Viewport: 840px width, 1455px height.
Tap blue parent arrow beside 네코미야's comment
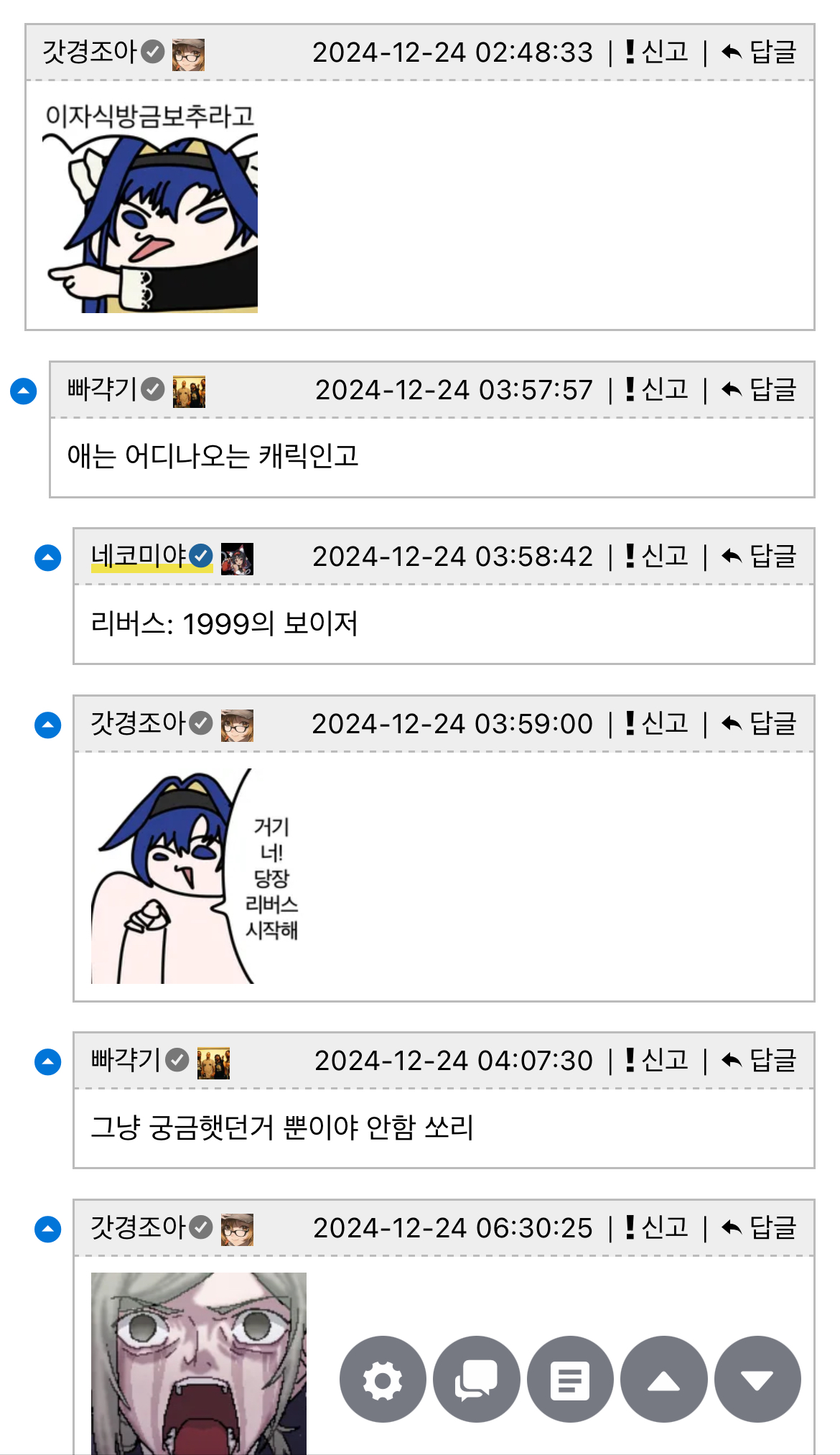48,558
